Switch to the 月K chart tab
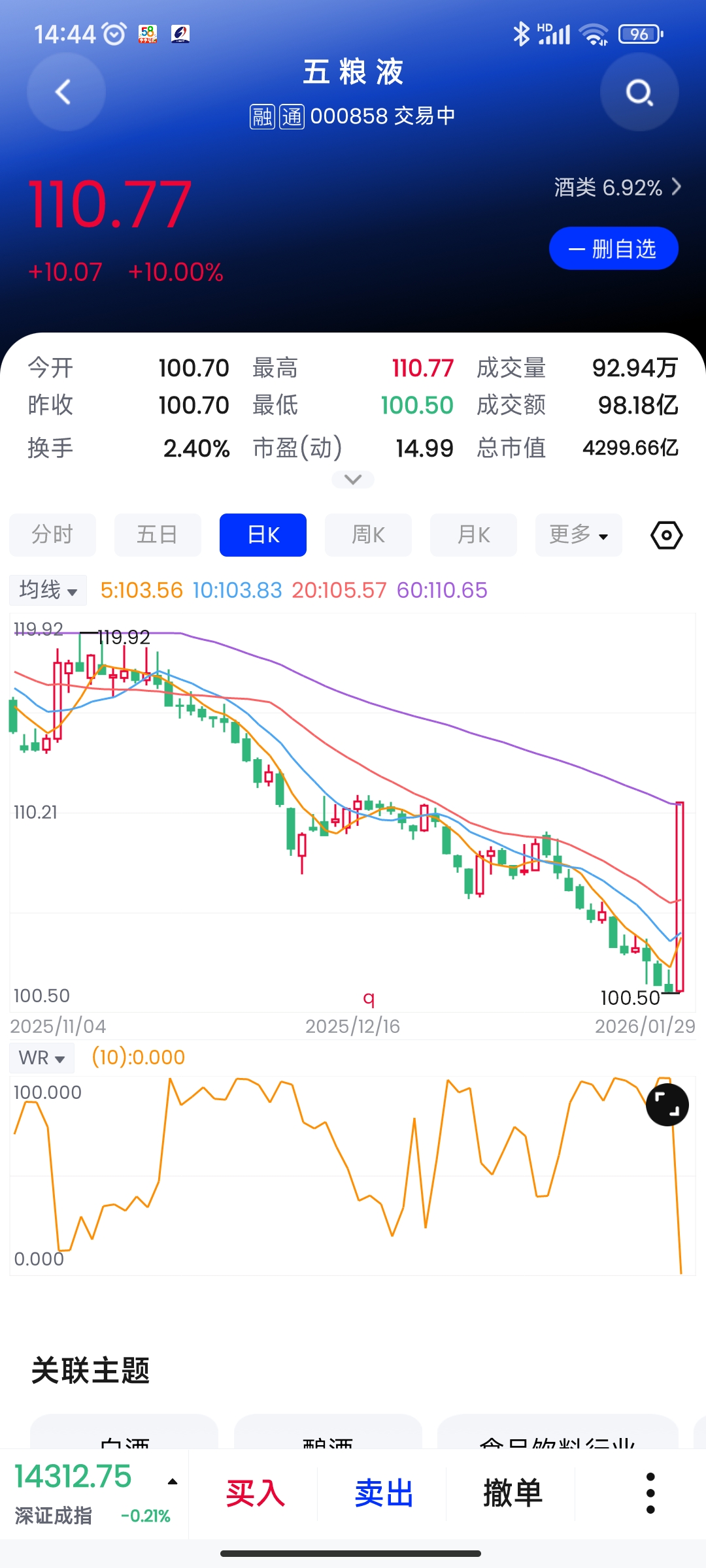The width and height of the screenshot is (706, 1568). tap(473, 535)
